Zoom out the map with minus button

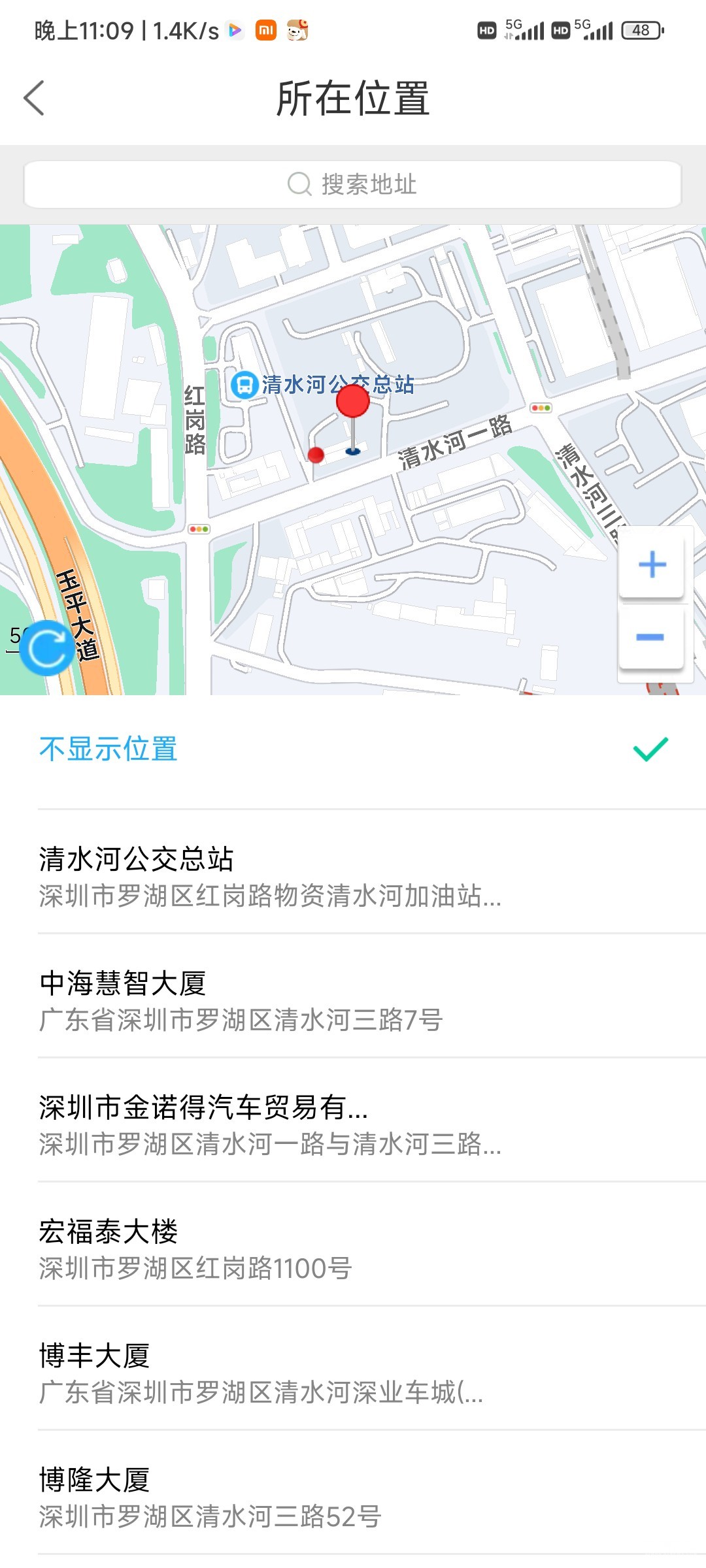click(x=652, y=637)
